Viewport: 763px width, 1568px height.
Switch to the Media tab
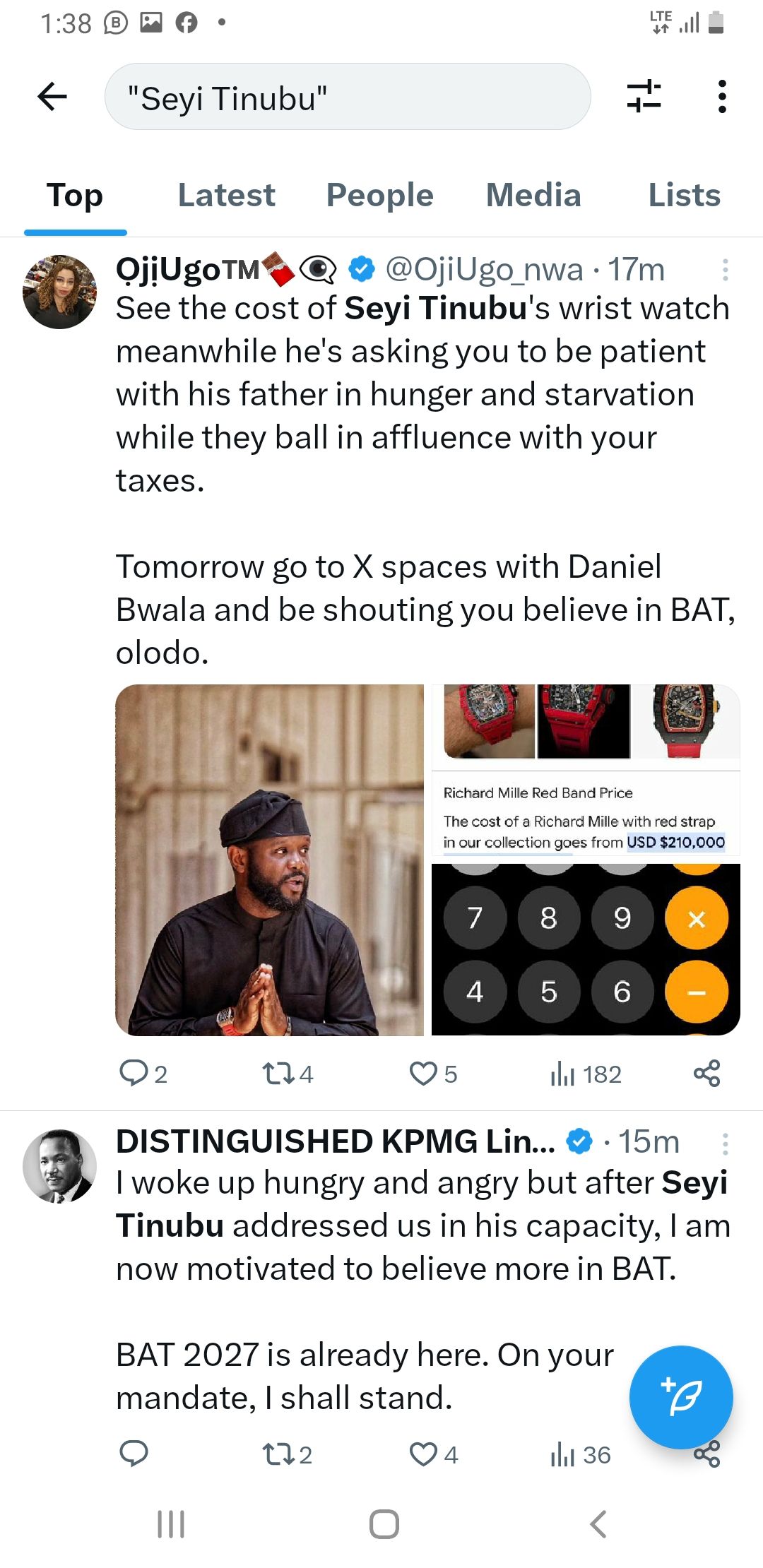tap(533, 196)
